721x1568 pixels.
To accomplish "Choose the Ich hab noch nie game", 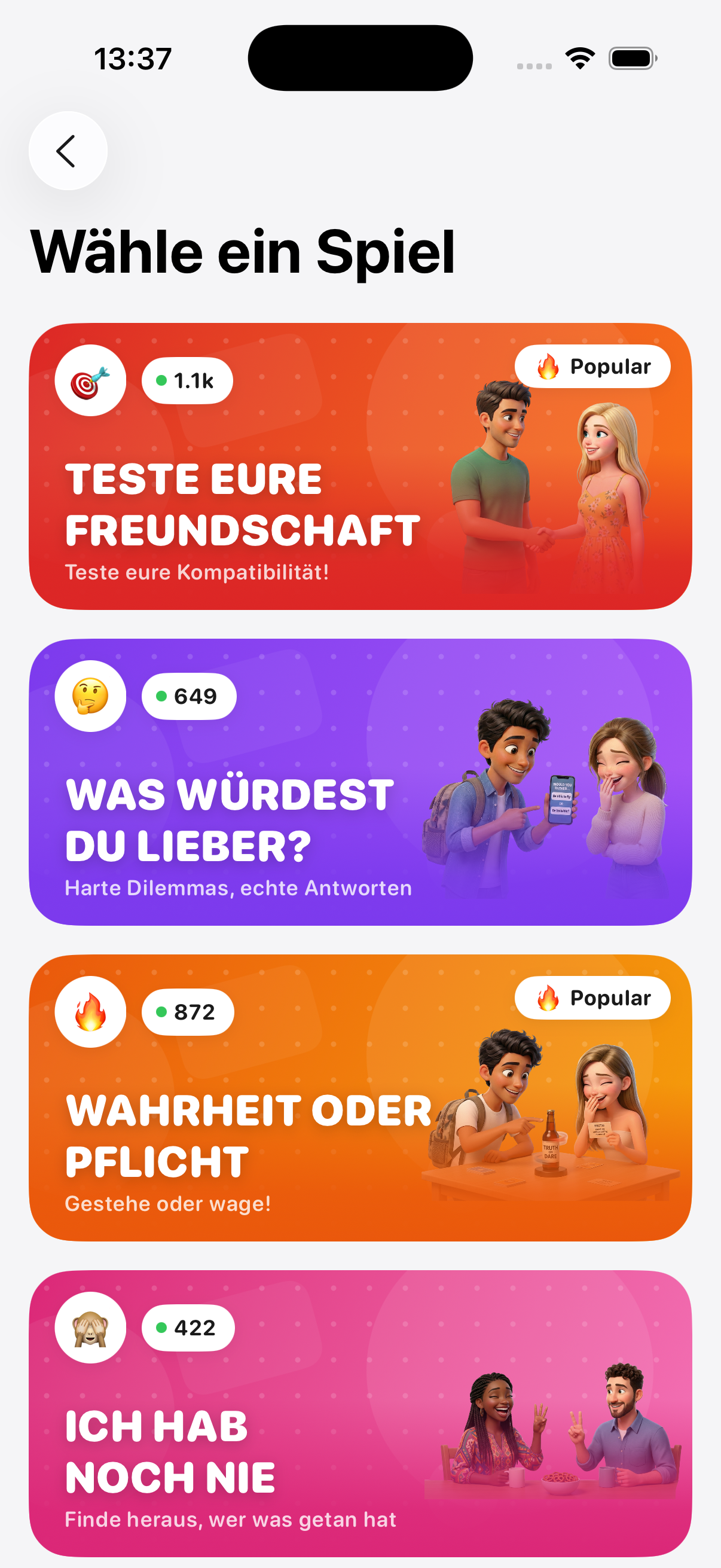I will tap(359, 1412).
